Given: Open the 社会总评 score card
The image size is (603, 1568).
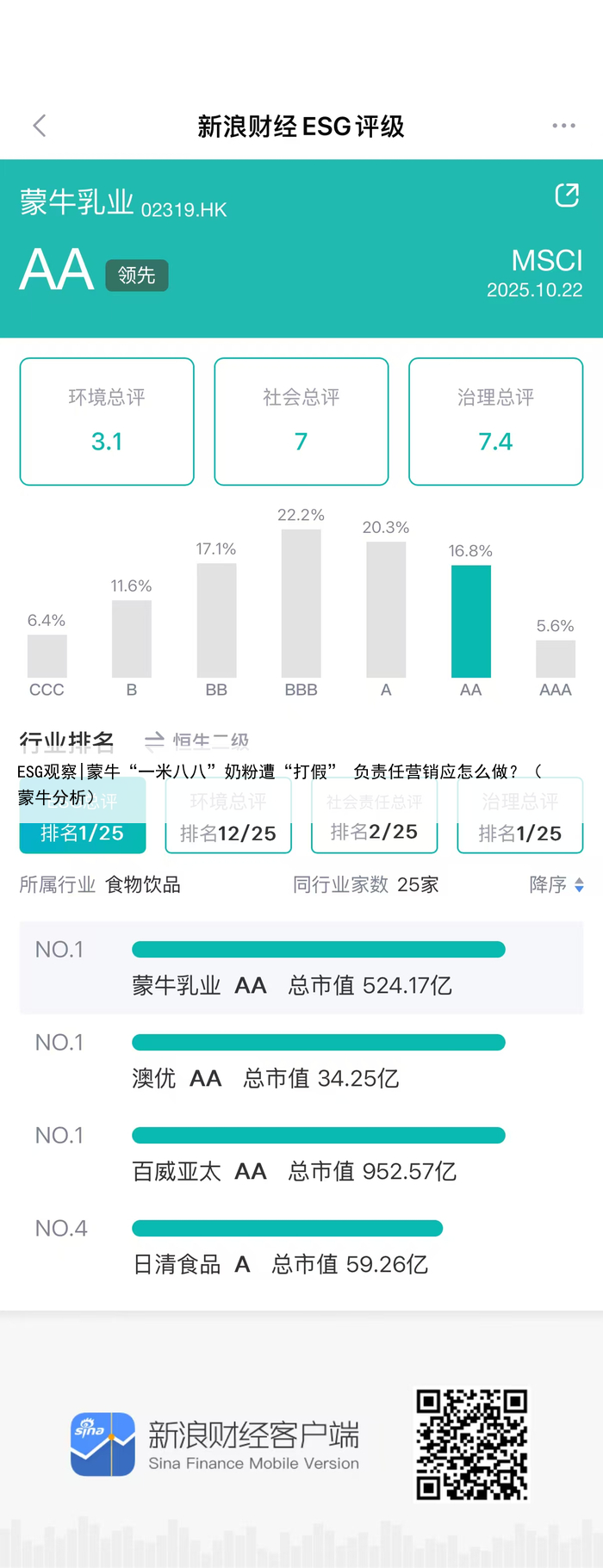Looking at the screenshot, I should (x=301, y=421).
